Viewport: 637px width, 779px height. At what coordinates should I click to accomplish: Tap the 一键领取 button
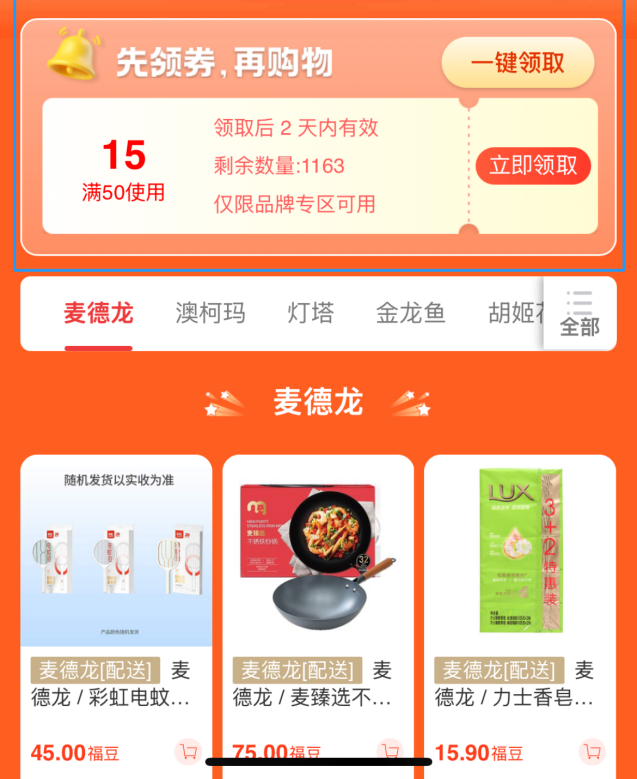click(x=517, y=63)
